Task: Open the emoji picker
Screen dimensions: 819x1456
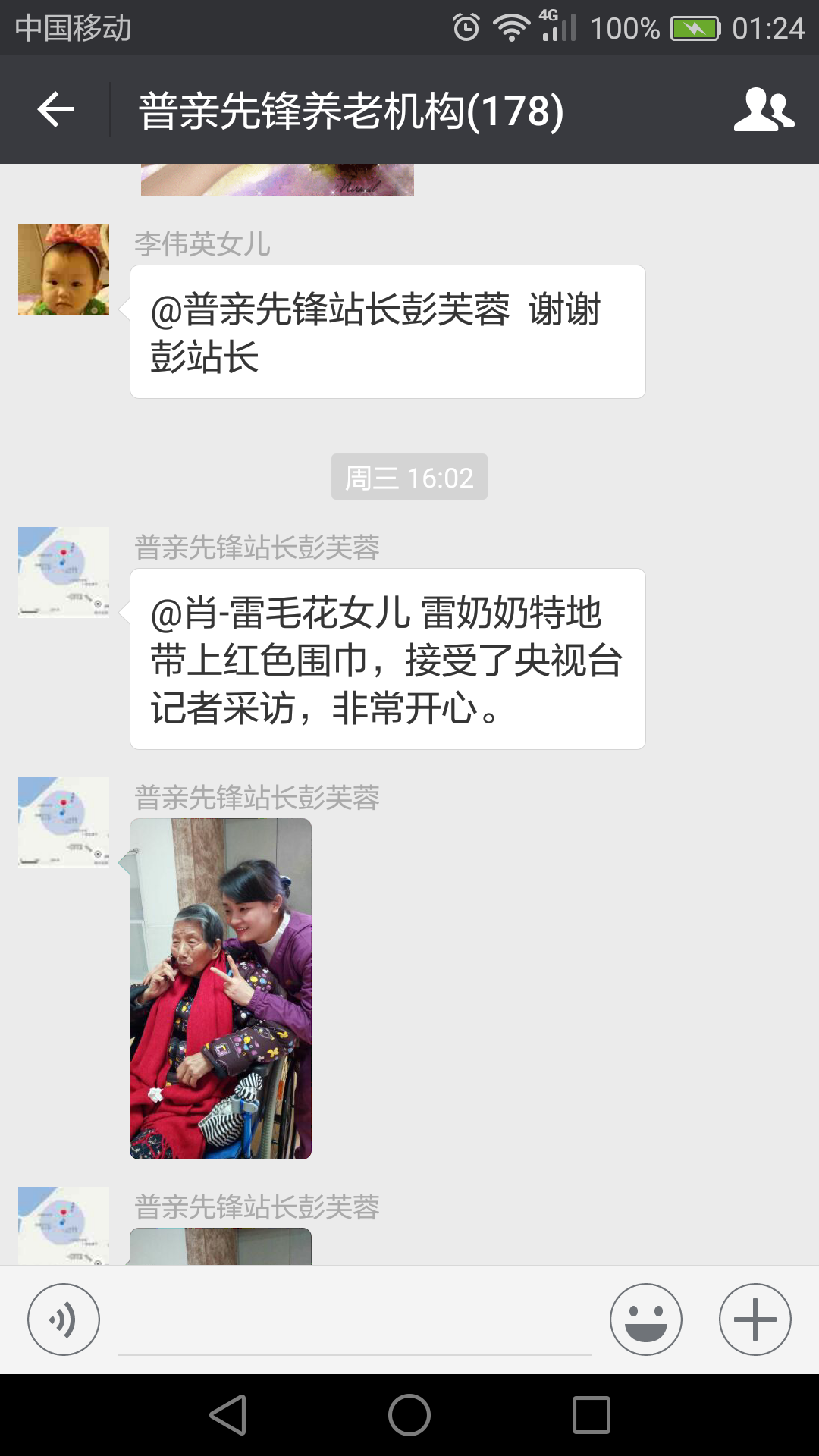Action: [645, 1319]
